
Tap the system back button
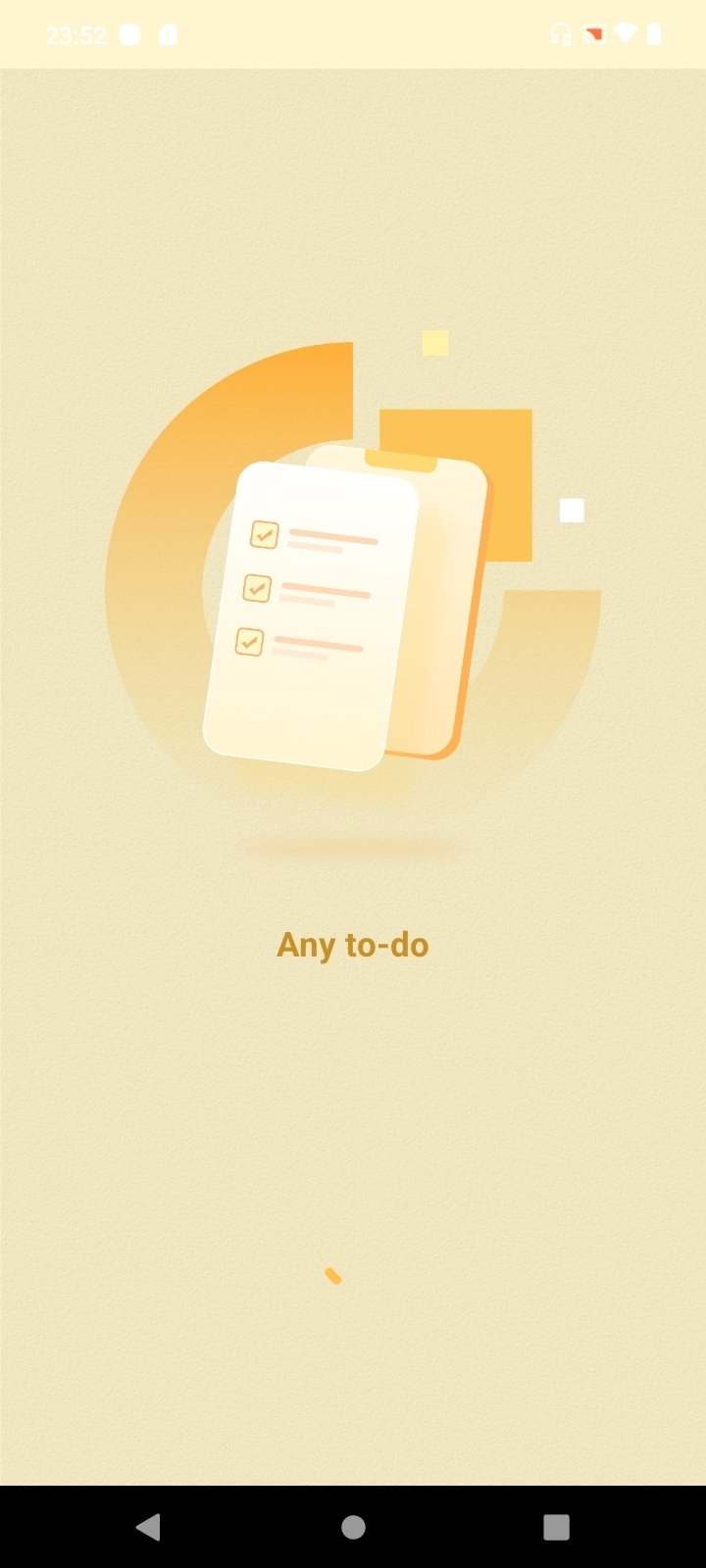coord(149,1527)
